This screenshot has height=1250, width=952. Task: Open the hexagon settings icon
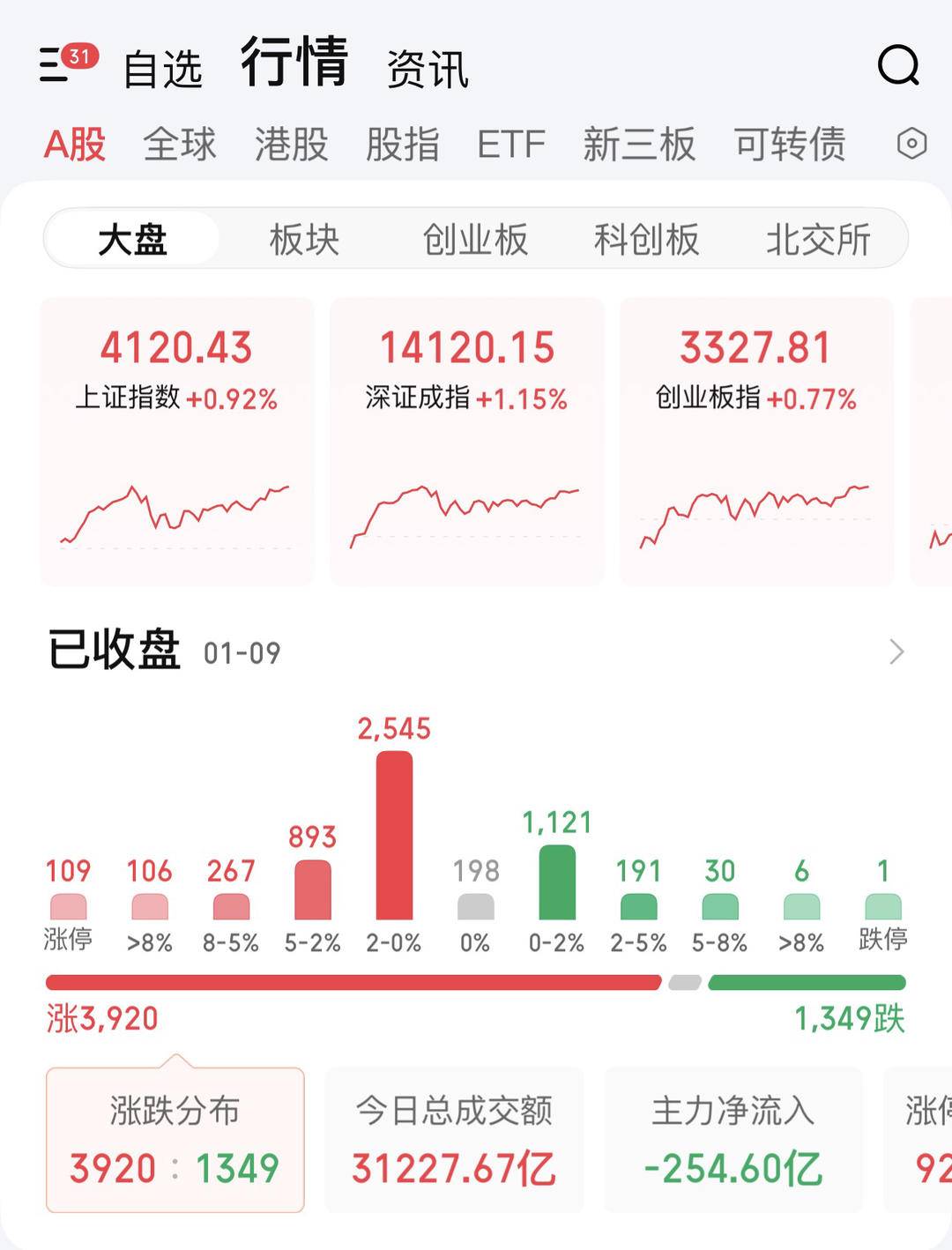(911, 144)
